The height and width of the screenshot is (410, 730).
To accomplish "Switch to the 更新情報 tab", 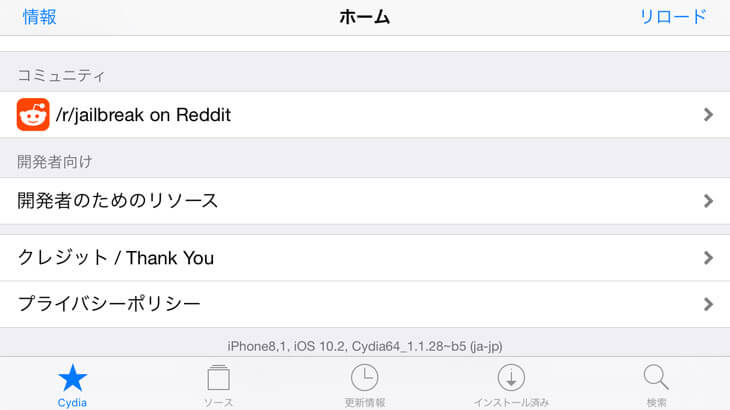I will [x=364, y=385].
